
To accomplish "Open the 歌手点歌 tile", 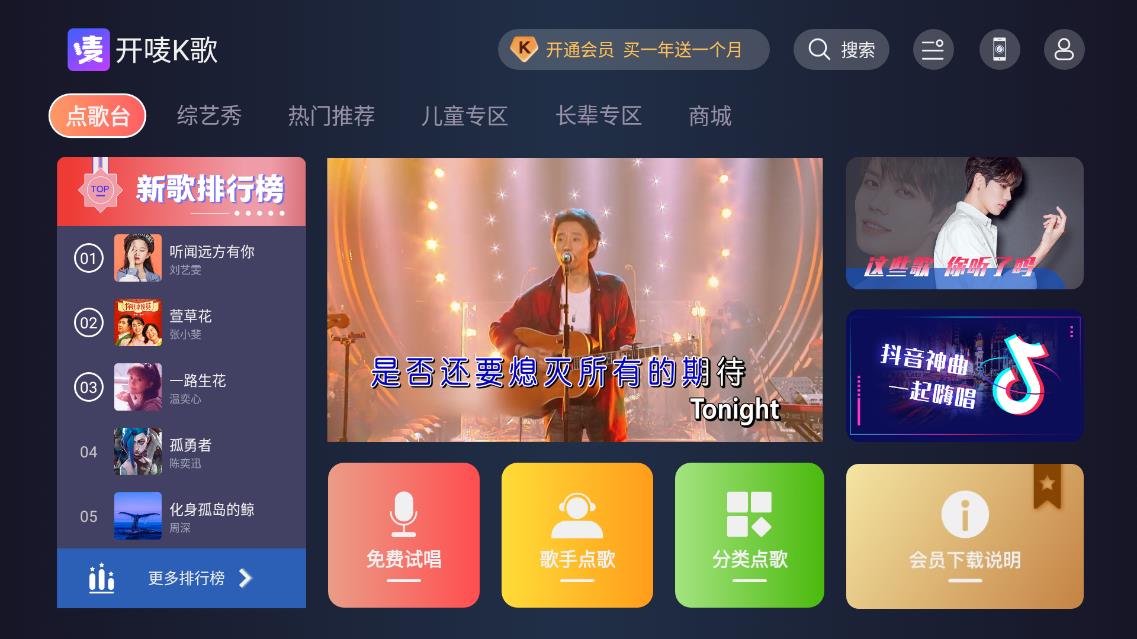I will click(x=577, y=535).
